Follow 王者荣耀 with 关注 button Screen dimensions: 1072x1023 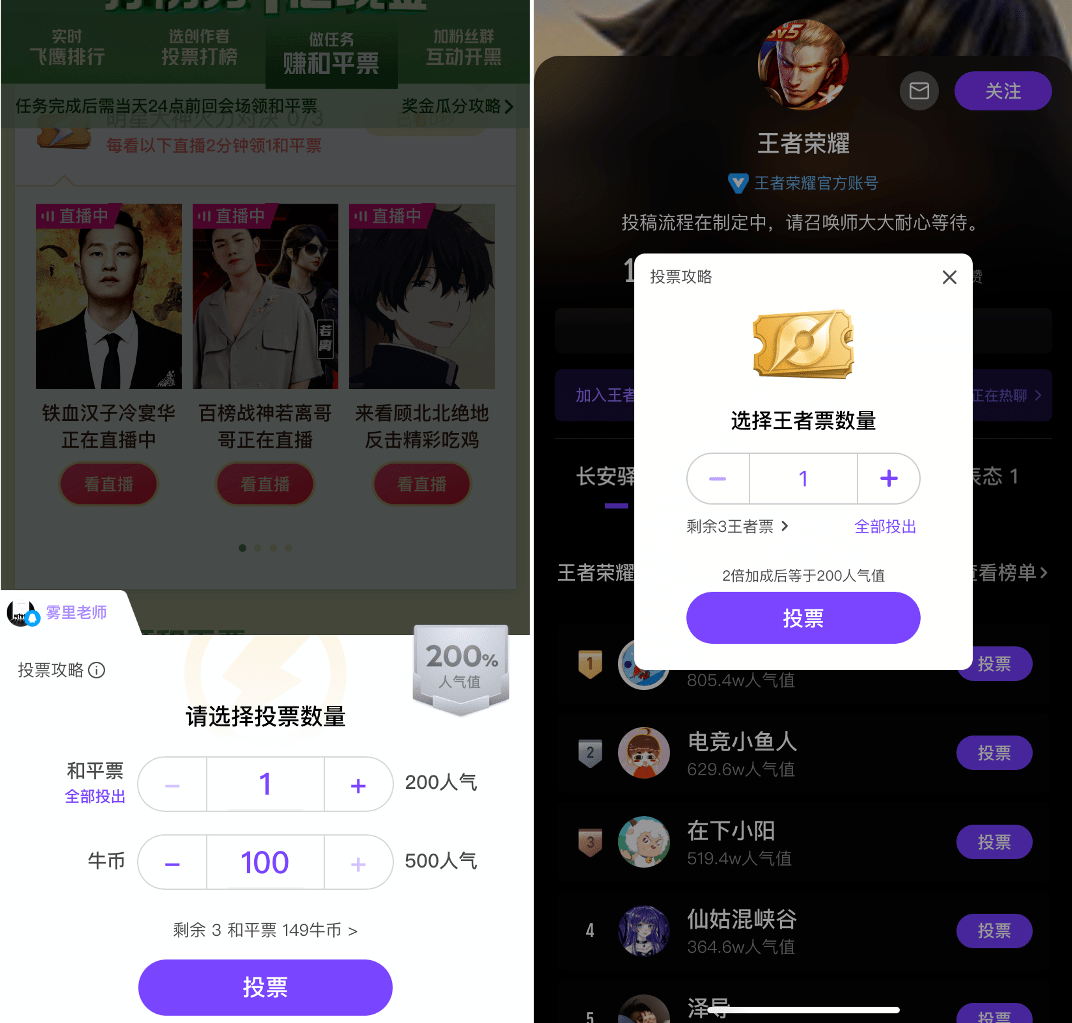[1002, 91]
